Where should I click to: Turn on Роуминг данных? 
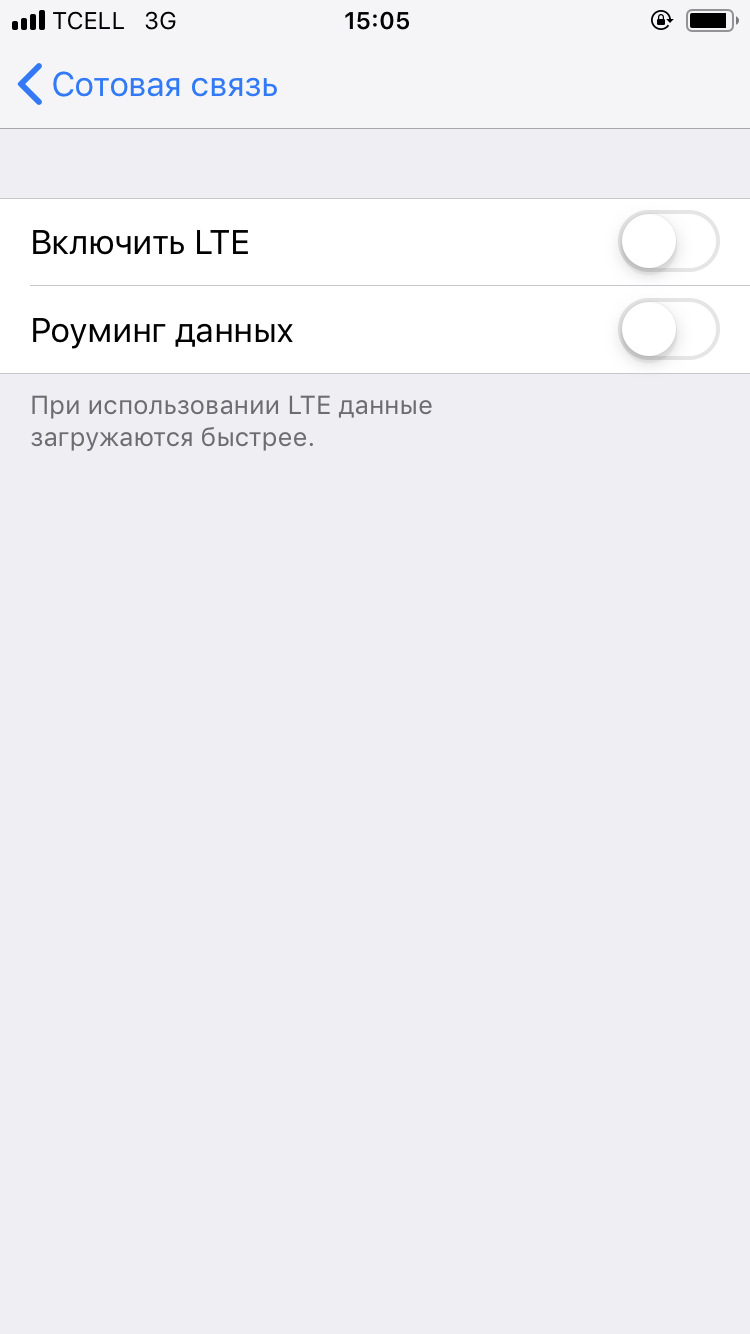point(668,330)
